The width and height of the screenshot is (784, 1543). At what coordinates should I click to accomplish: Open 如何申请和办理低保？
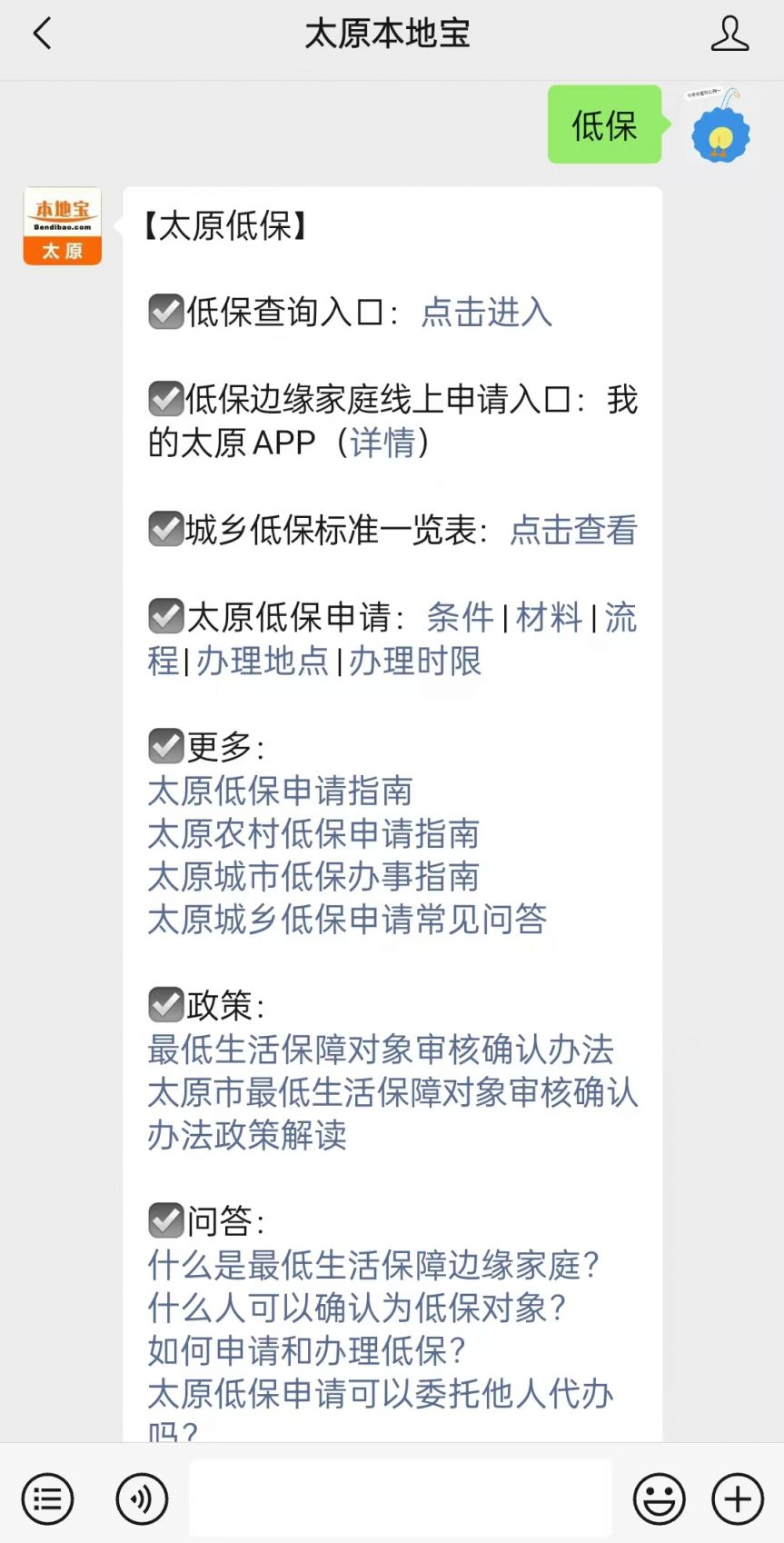(x=307, y=1350)
